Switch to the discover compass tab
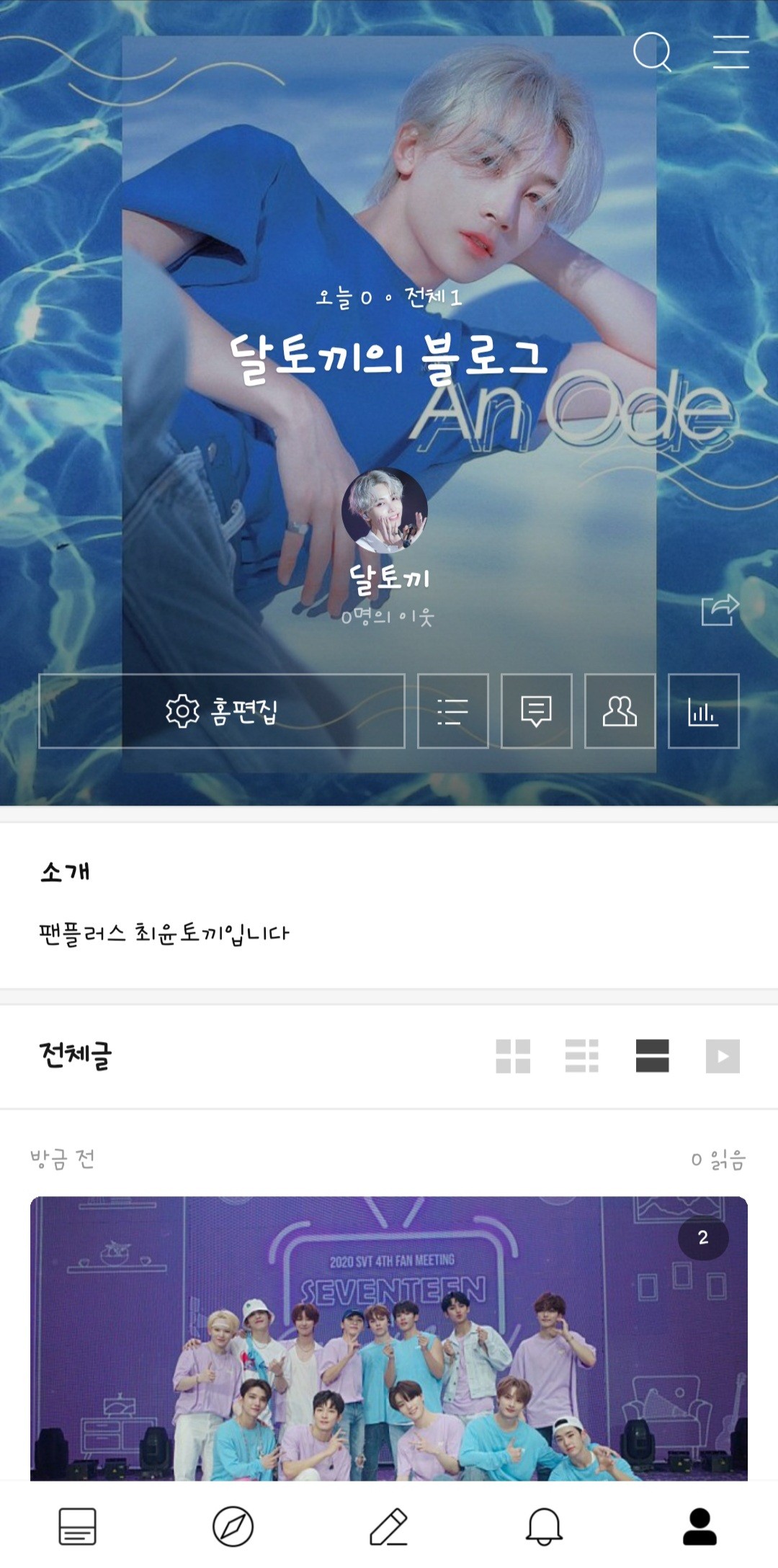778x1568 pixels. coord(233,1526)
